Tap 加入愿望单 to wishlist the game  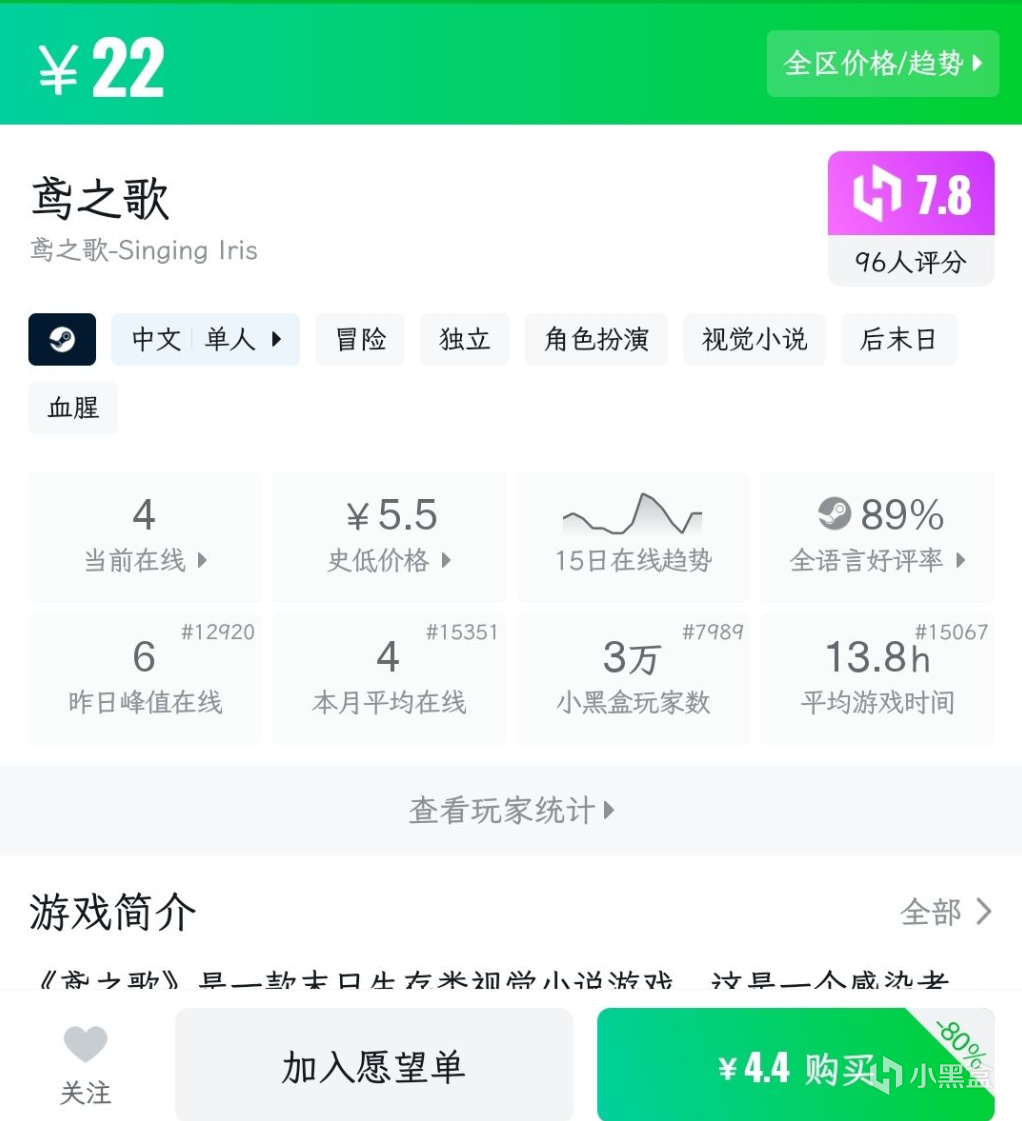click(374, 1066)
